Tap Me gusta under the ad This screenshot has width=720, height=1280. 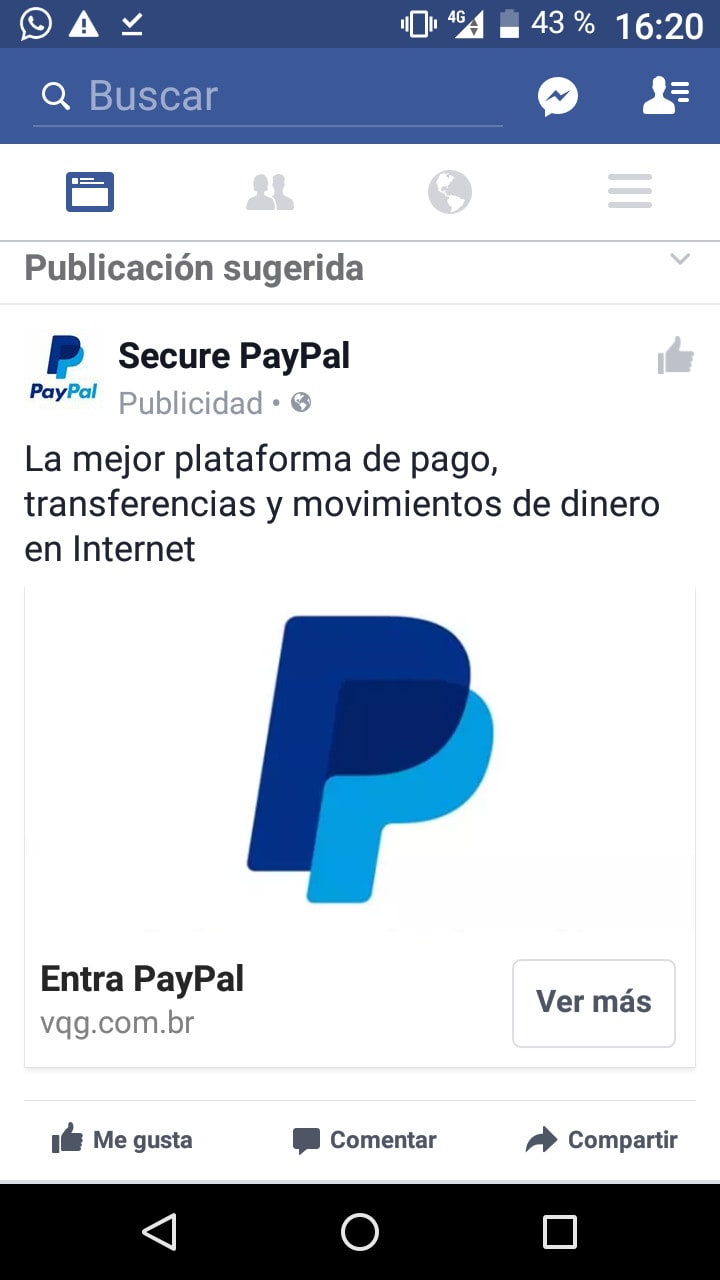(122, 1140)
